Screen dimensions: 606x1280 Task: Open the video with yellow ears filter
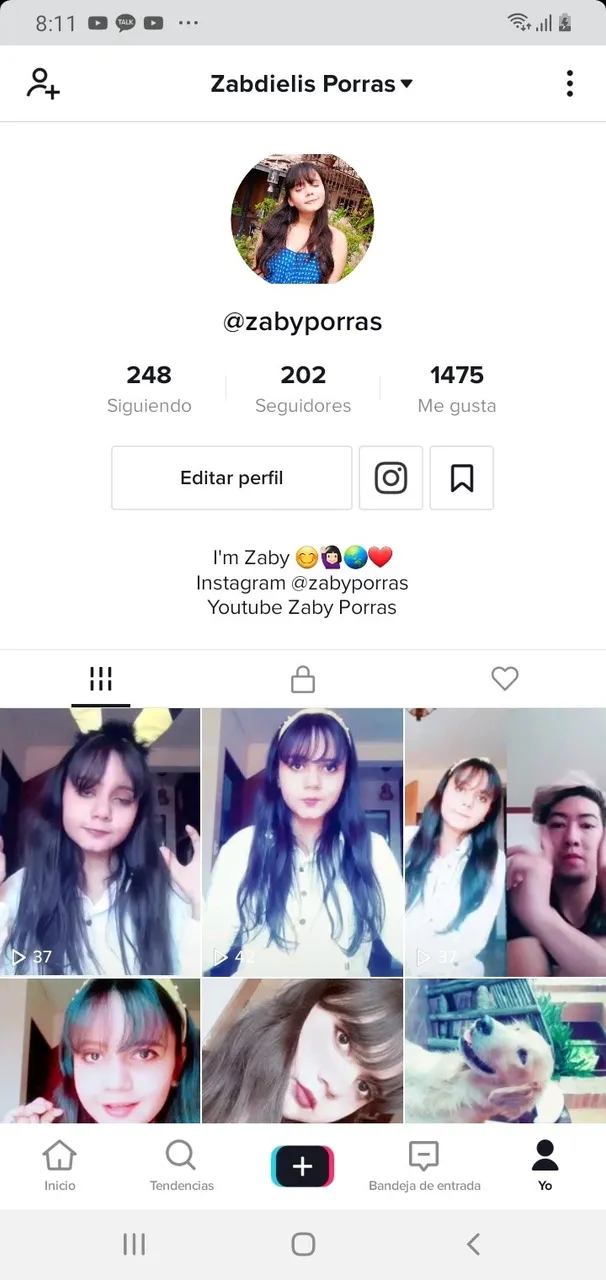100,841
